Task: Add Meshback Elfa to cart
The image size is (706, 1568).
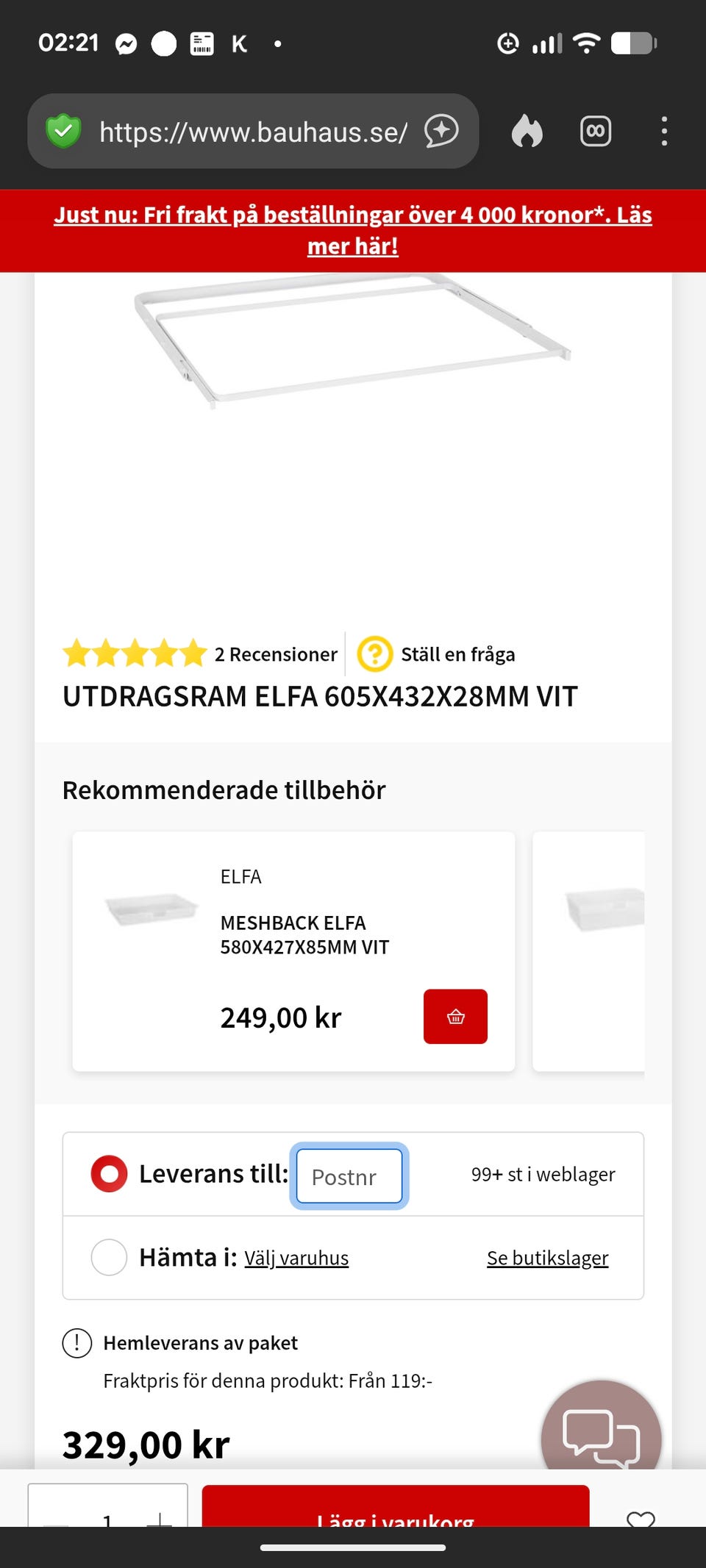Action: pos(455,1017)
